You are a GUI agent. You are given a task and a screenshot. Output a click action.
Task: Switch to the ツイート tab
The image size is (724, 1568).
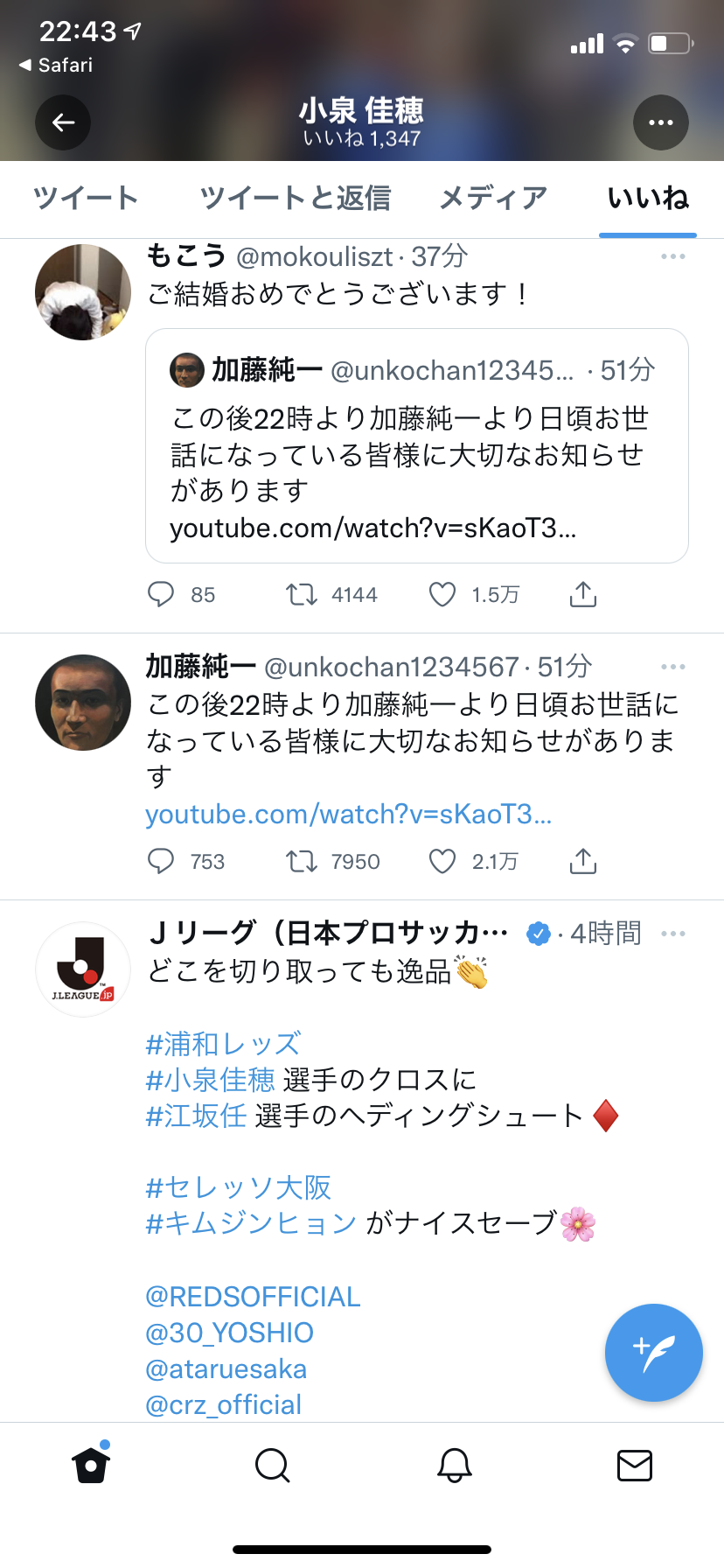[86, 199]
